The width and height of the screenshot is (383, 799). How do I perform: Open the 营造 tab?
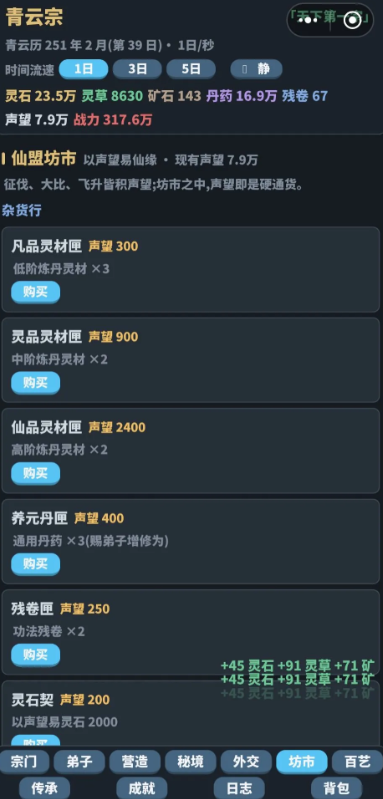(x=135, y=762)
